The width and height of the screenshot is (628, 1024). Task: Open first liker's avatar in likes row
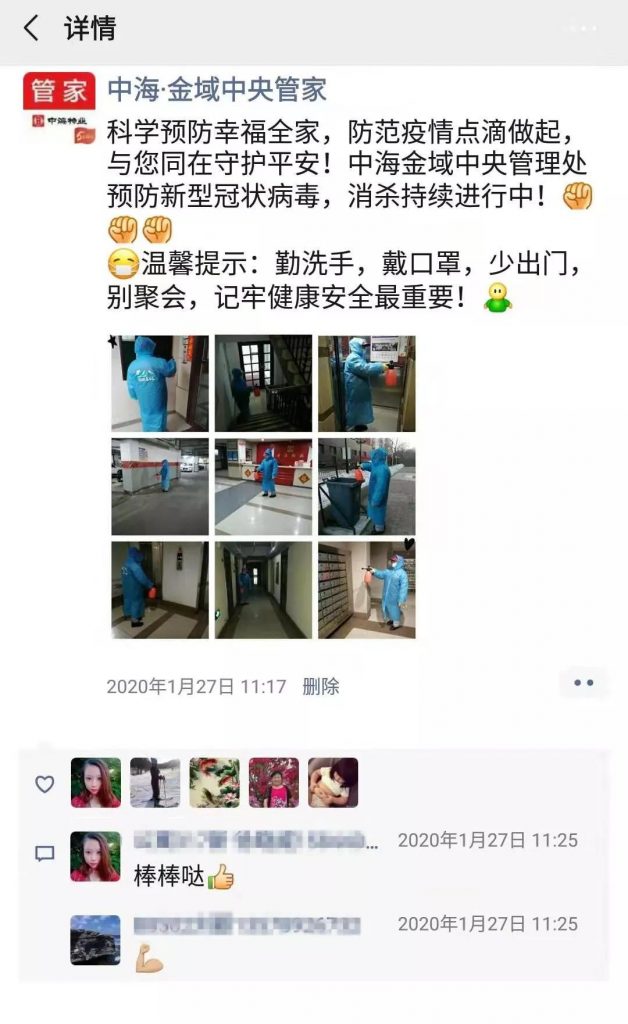[x=96, y=783]
